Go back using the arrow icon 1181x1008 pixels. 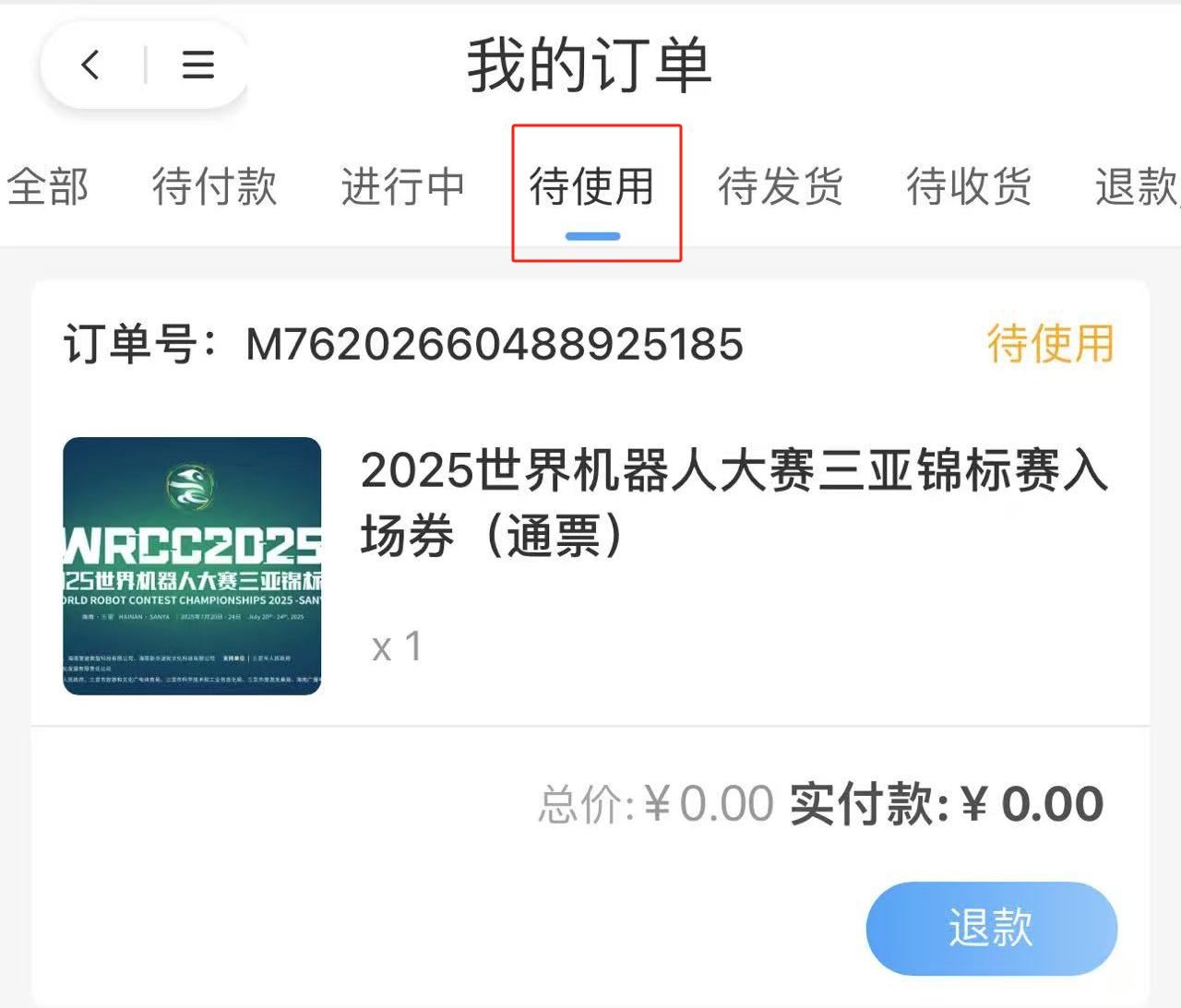[90, 65]
